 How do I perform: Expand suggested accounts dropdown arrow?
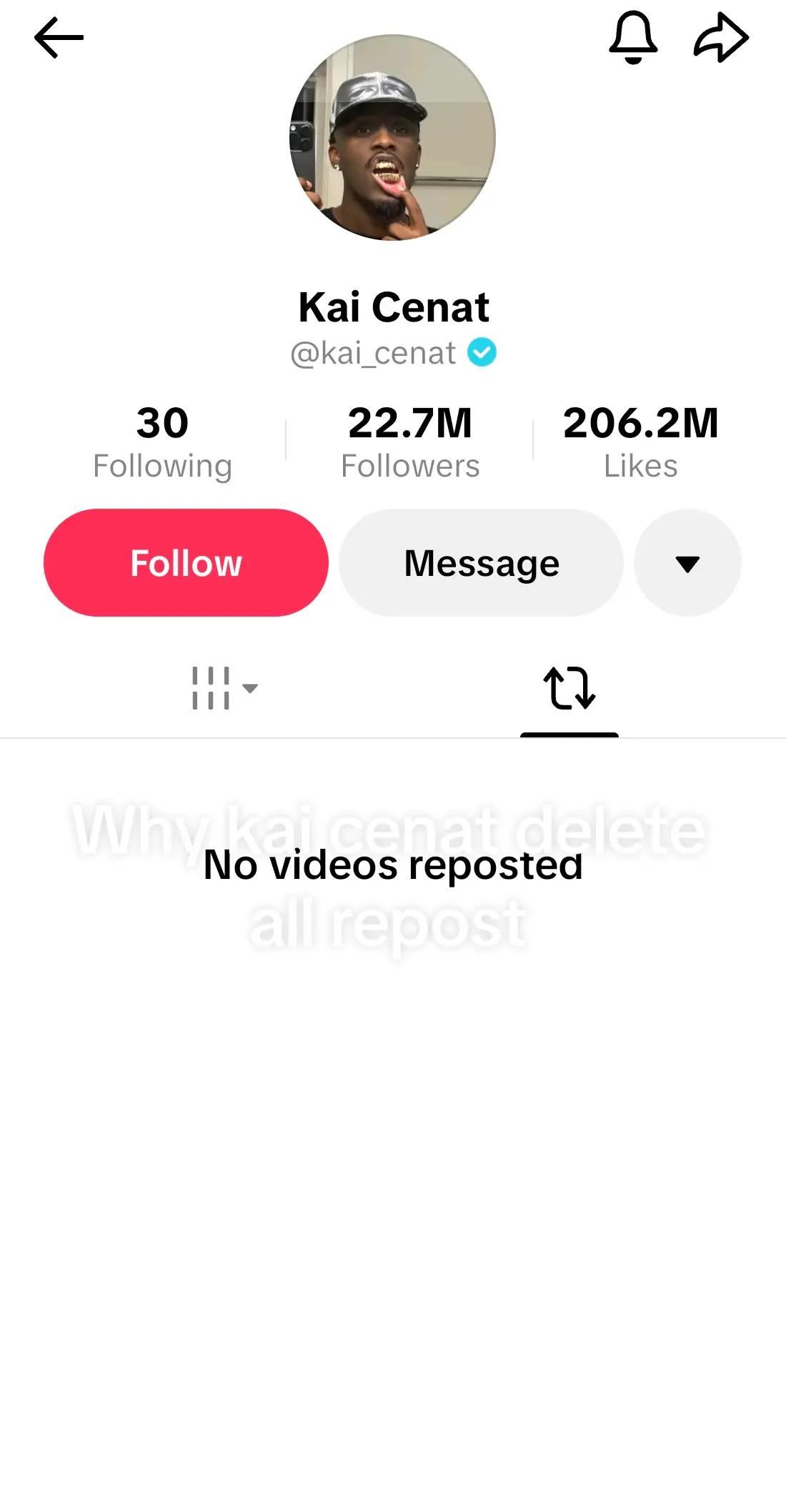[x=687, y=563]
